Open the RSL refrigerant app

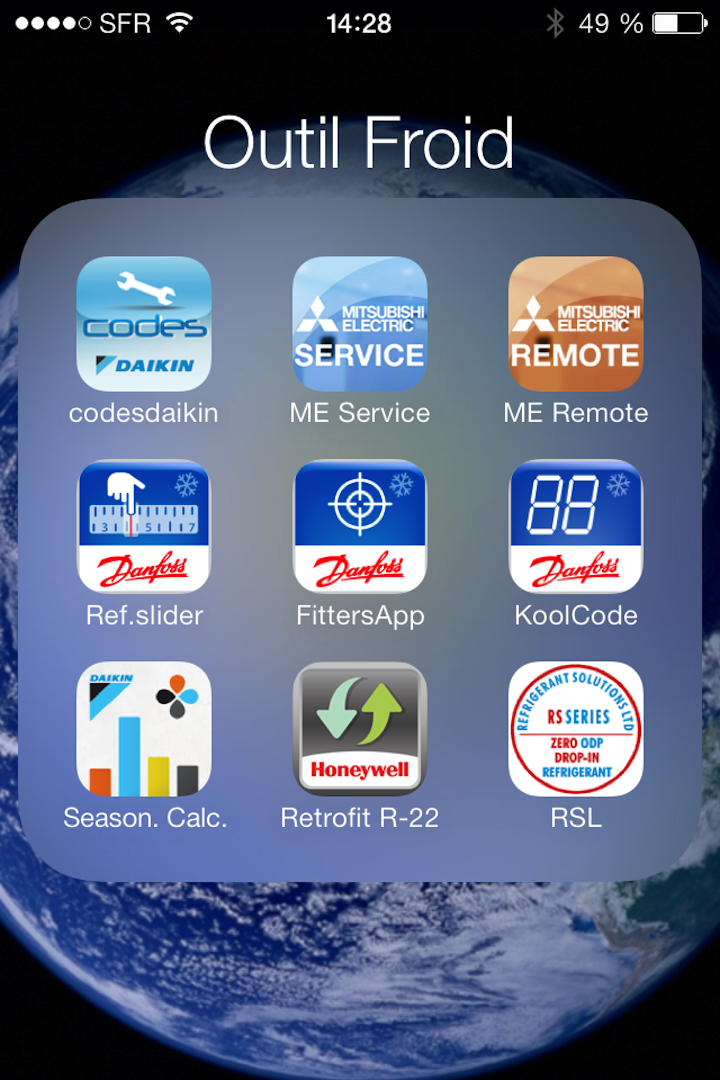(576, 729)
